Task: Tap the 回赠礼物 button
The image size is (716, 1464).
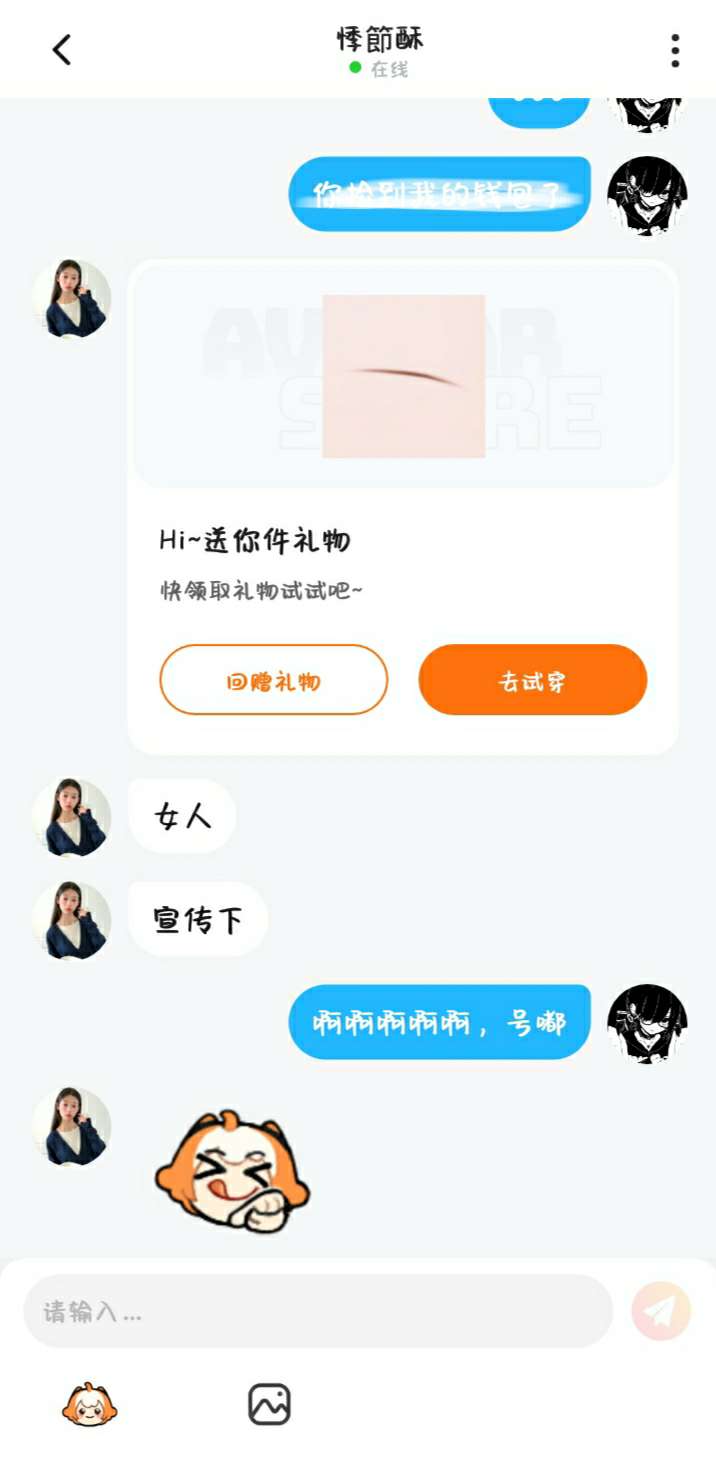Action: coord(273,680)
